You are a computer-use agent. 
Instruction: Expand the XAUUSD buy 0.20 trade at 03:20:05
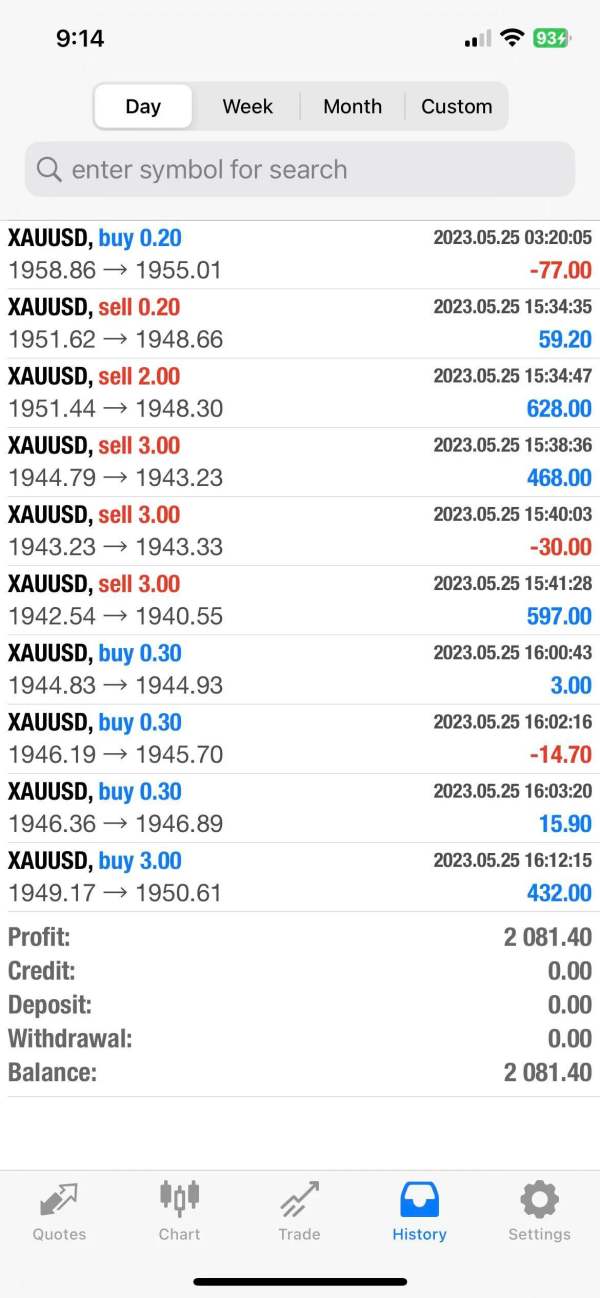[x=300, y=254]
